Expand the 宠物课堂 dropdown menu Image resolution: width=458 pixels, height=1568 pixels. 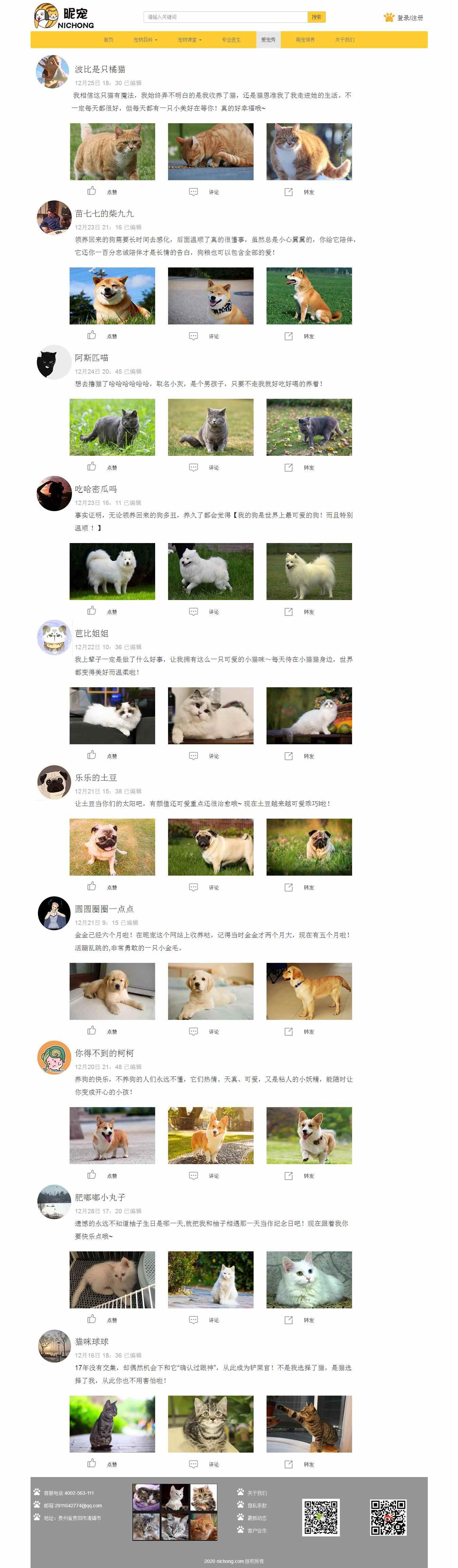point(189,40)
